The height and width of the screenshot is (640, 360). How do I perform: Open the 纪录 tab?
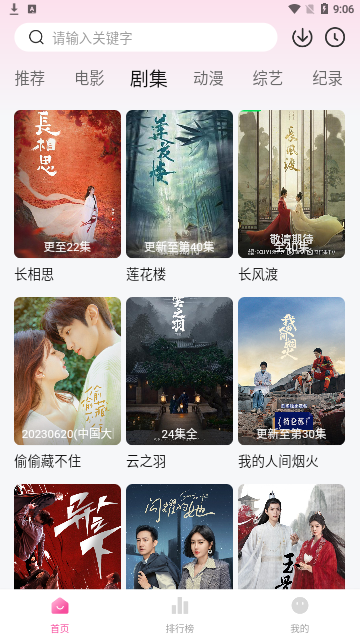coord(327,78)
